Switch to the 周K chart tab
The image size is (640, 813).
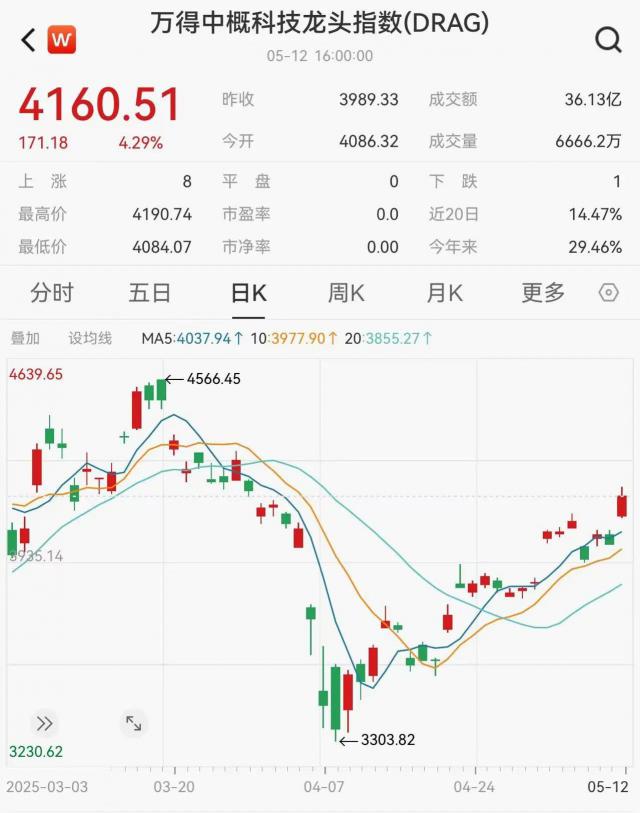[x=346, y=293]
